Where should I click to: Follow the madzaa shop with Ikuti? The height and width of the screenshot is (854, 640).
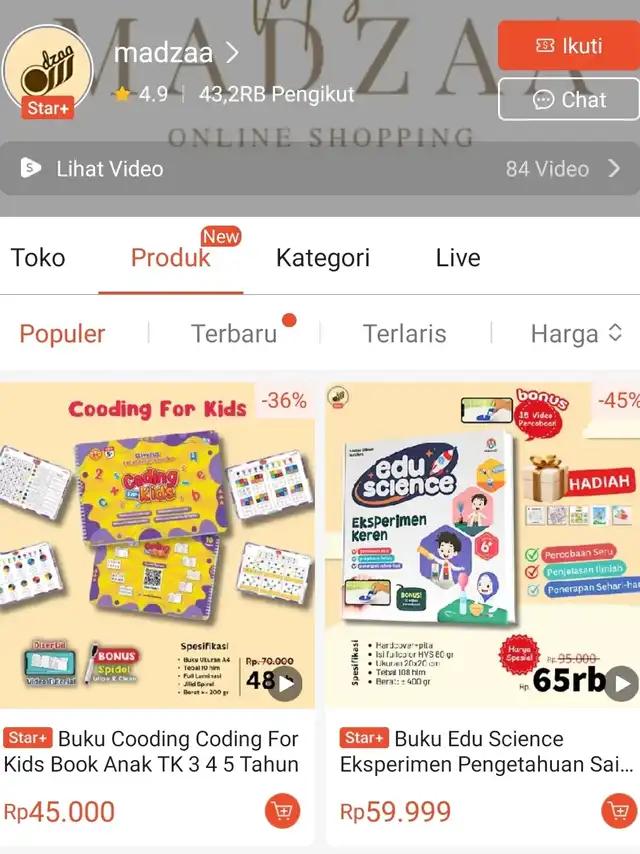point(568,46)
